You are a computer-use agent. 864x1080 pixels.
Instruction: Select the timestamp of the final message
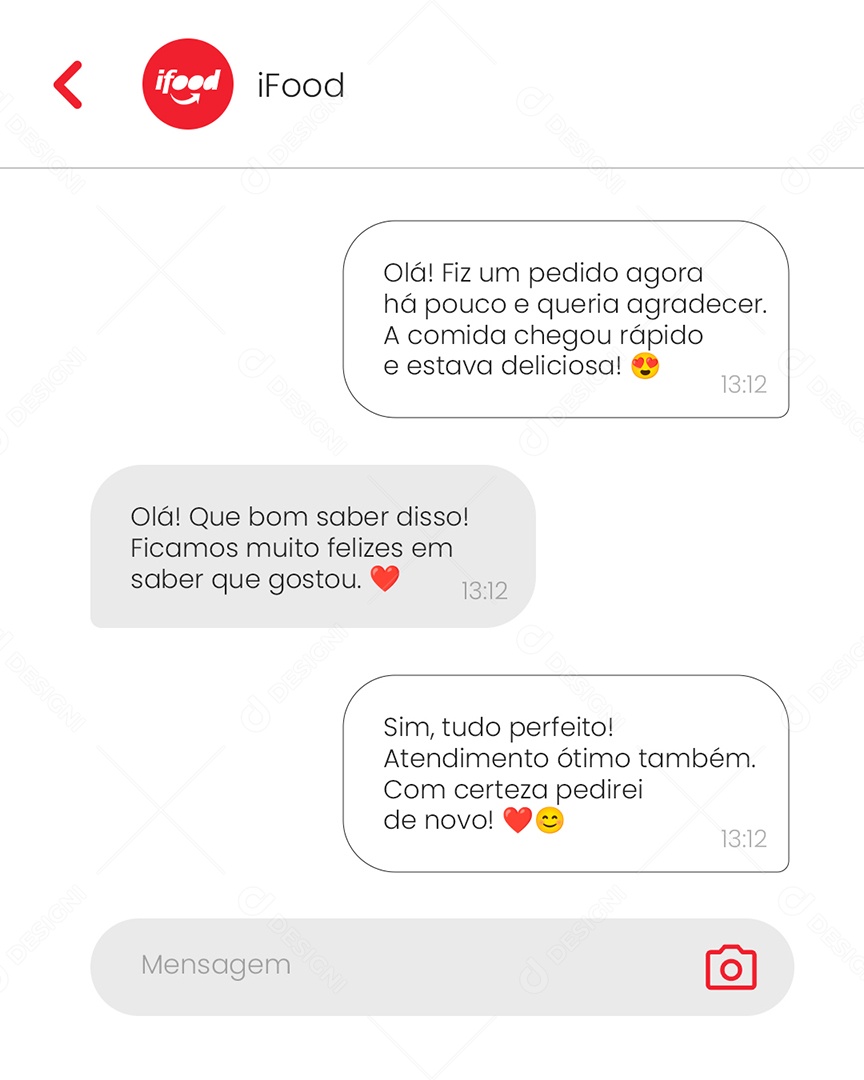[743, 840]
